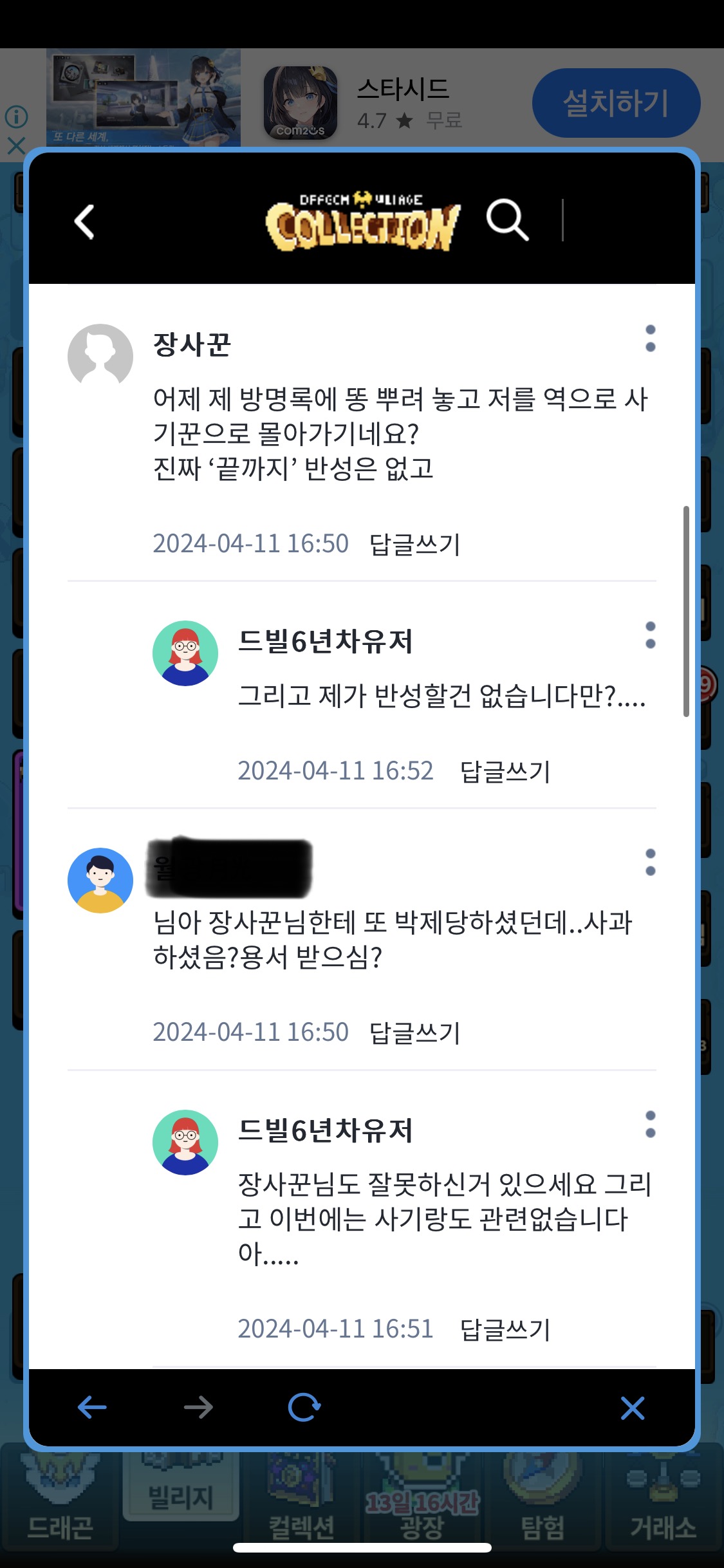Open options for 드빌6년차유저's 16:52 reply

(650, 635)
